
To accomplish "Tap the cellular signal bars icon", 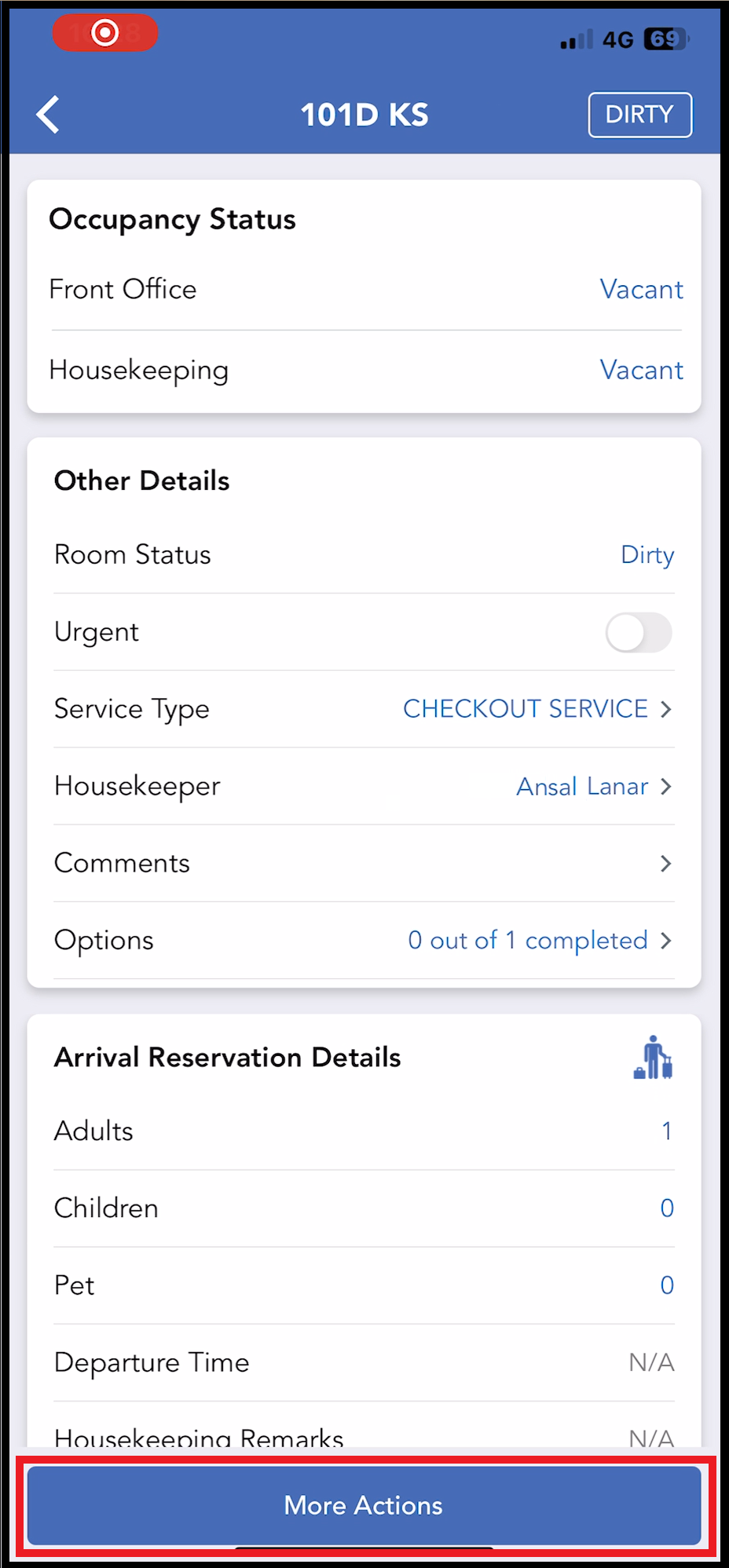I will pos(573,39).
